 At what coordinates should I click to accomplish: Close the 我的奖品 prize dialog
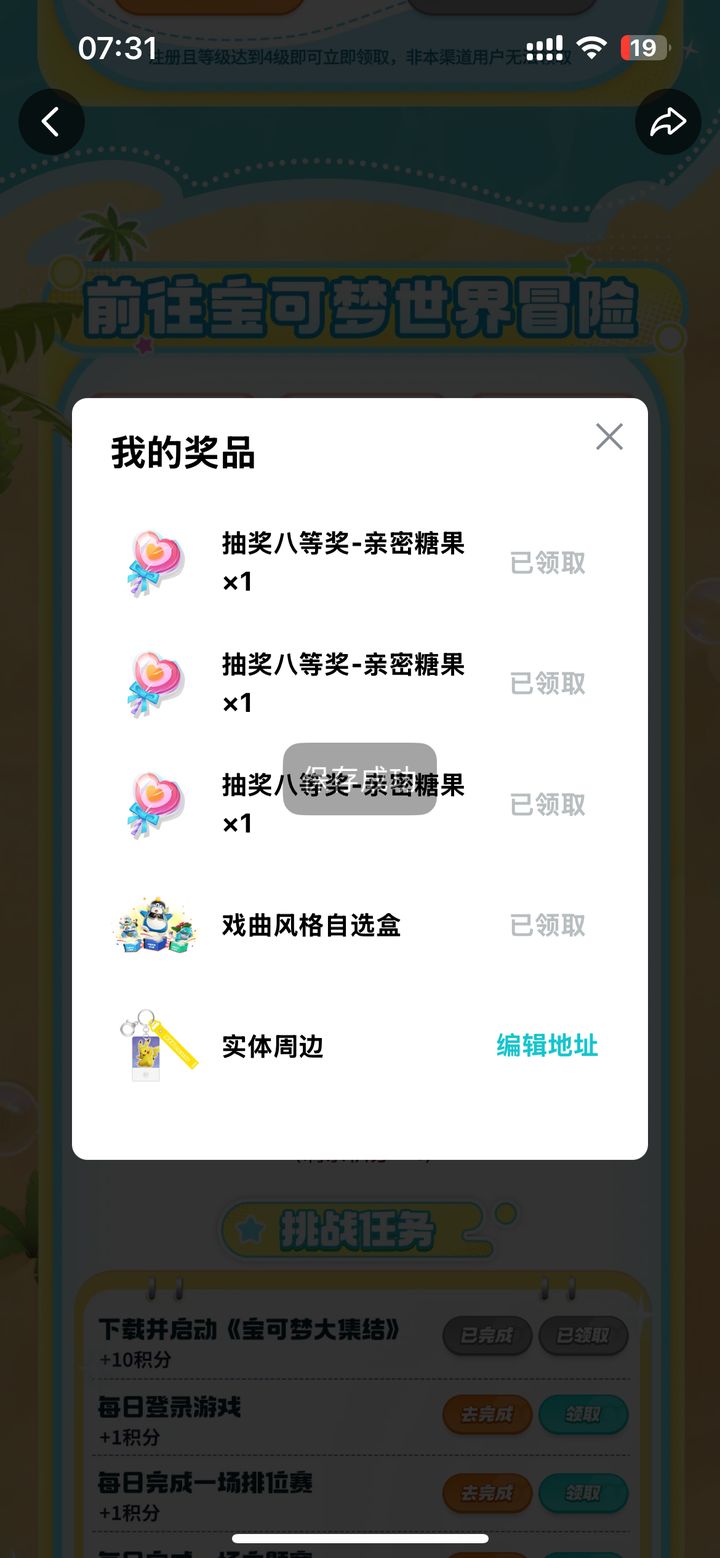pyautogui.click(x=609, y=437)
